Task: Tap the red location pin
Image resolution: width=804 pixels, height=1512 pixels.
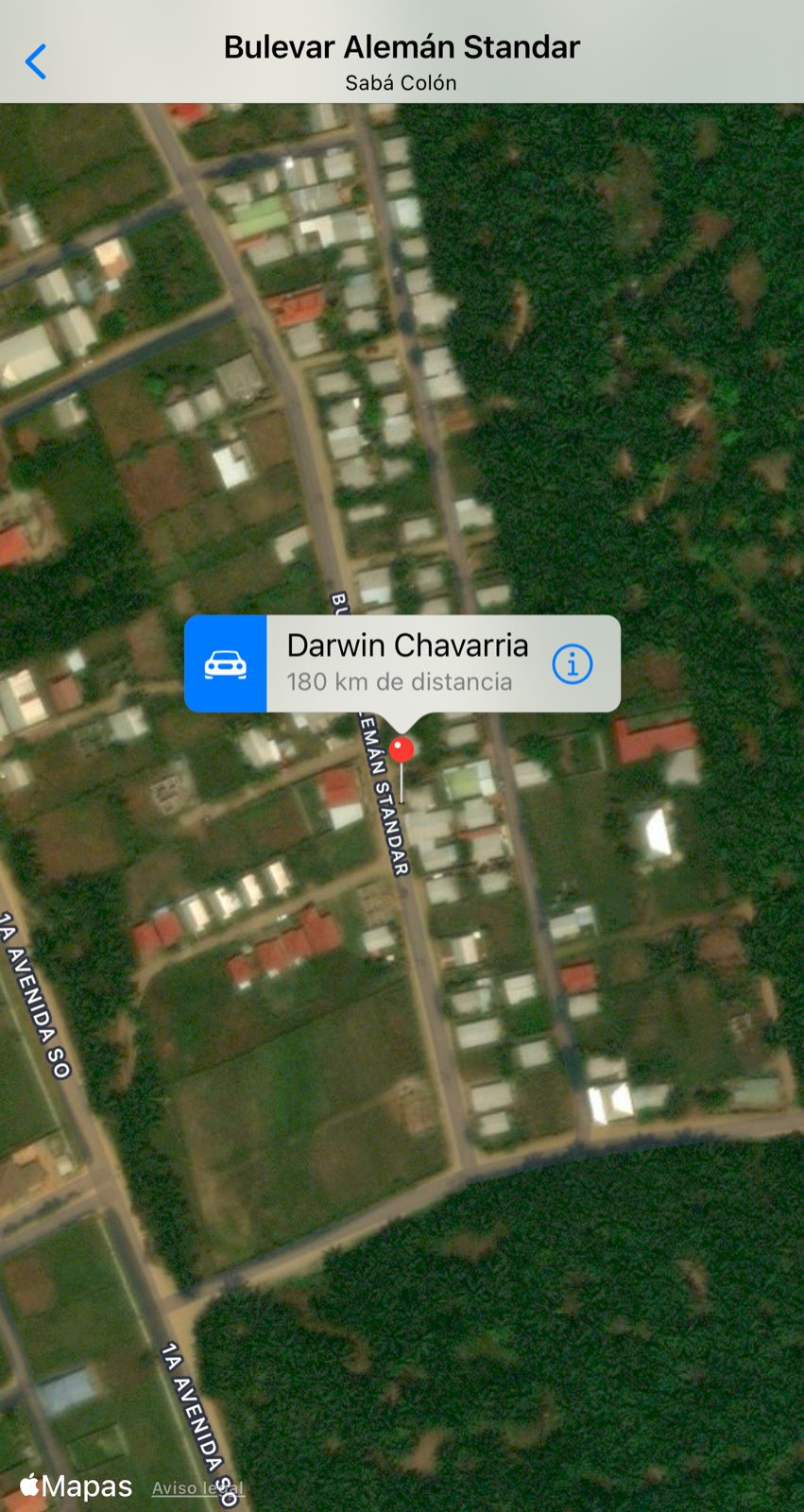Action: [x=402, y=750]
